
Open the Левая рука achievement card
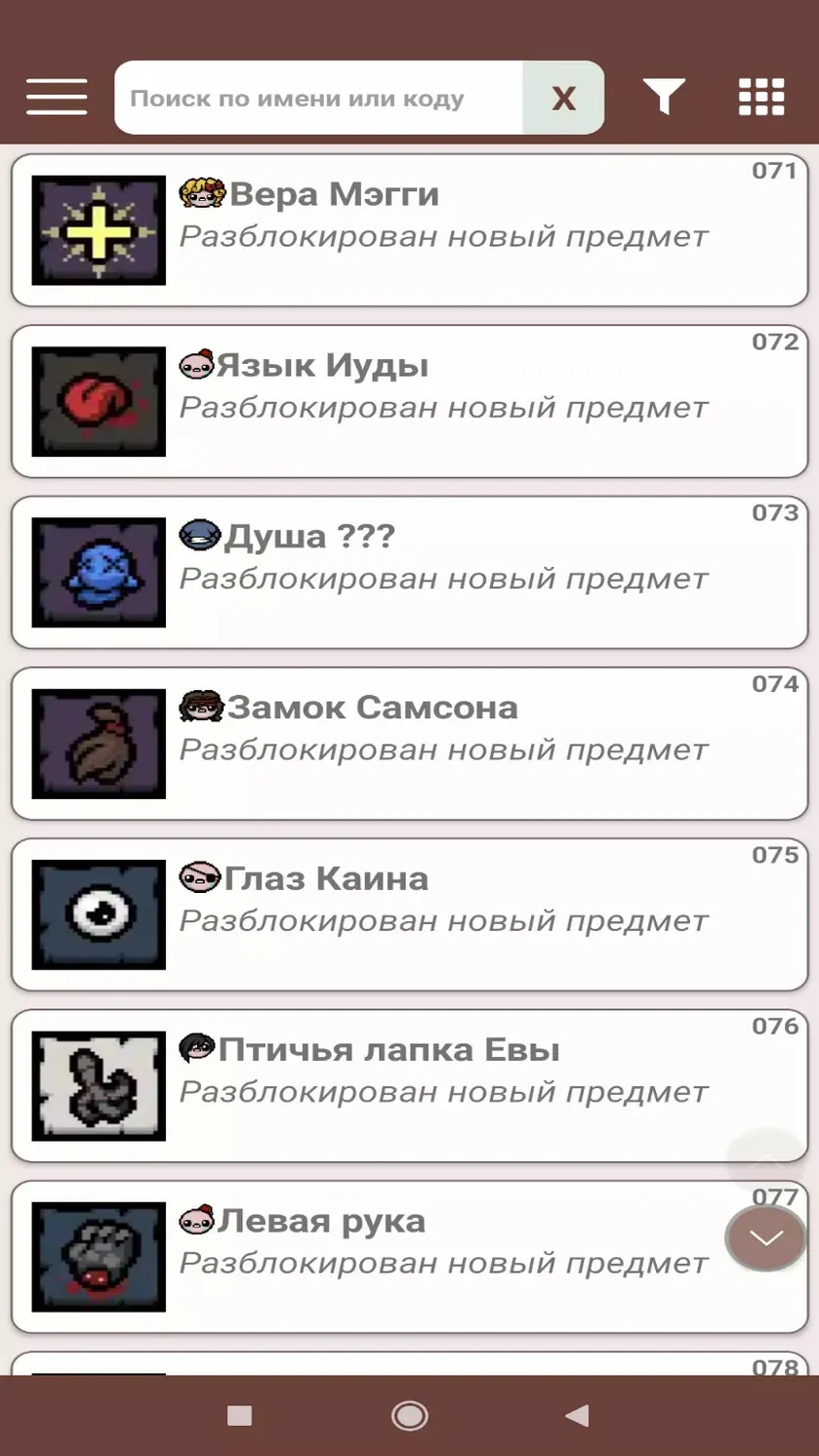[x=410, y=1257]
